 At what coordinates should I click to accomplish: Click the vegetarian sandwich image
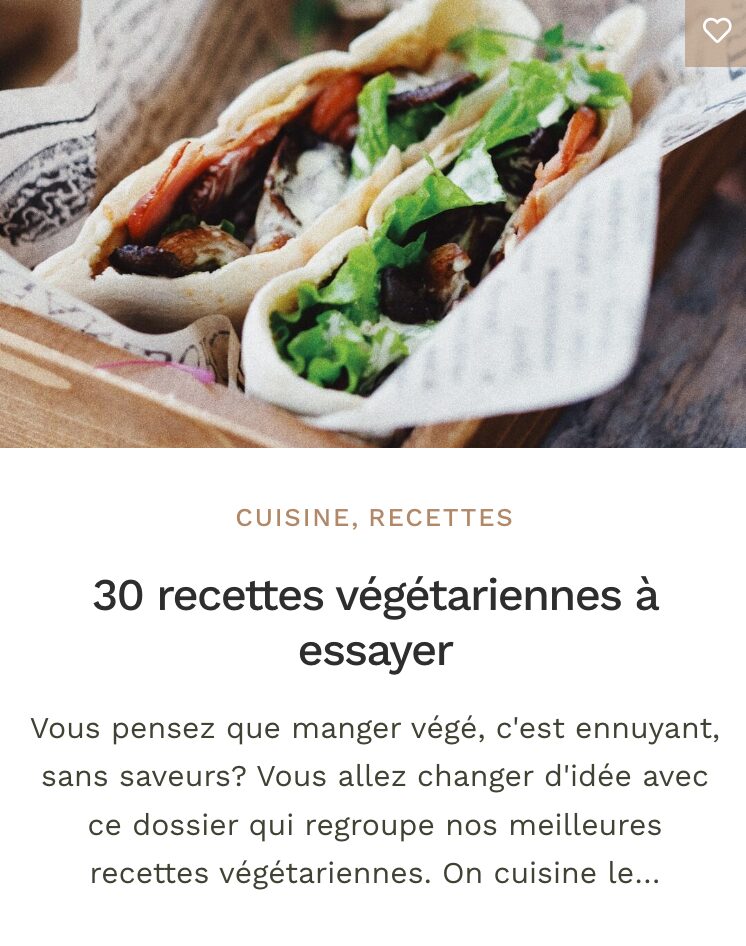(373, 225)
